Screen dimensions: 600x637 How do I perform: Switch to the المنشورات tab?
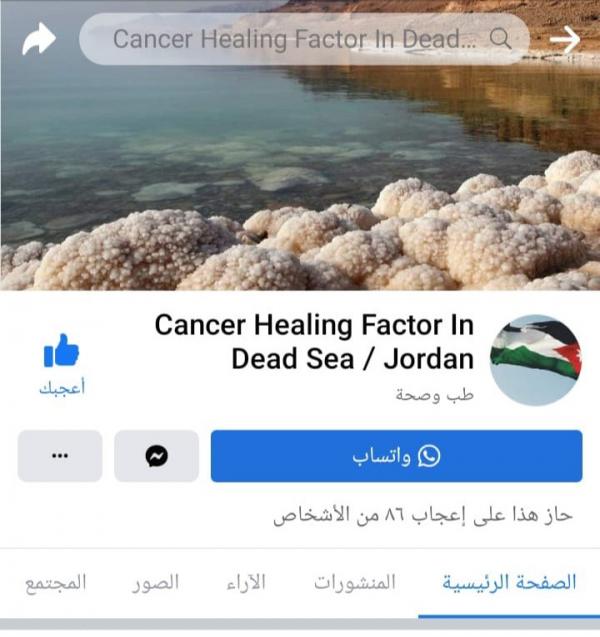coord(355,581)
